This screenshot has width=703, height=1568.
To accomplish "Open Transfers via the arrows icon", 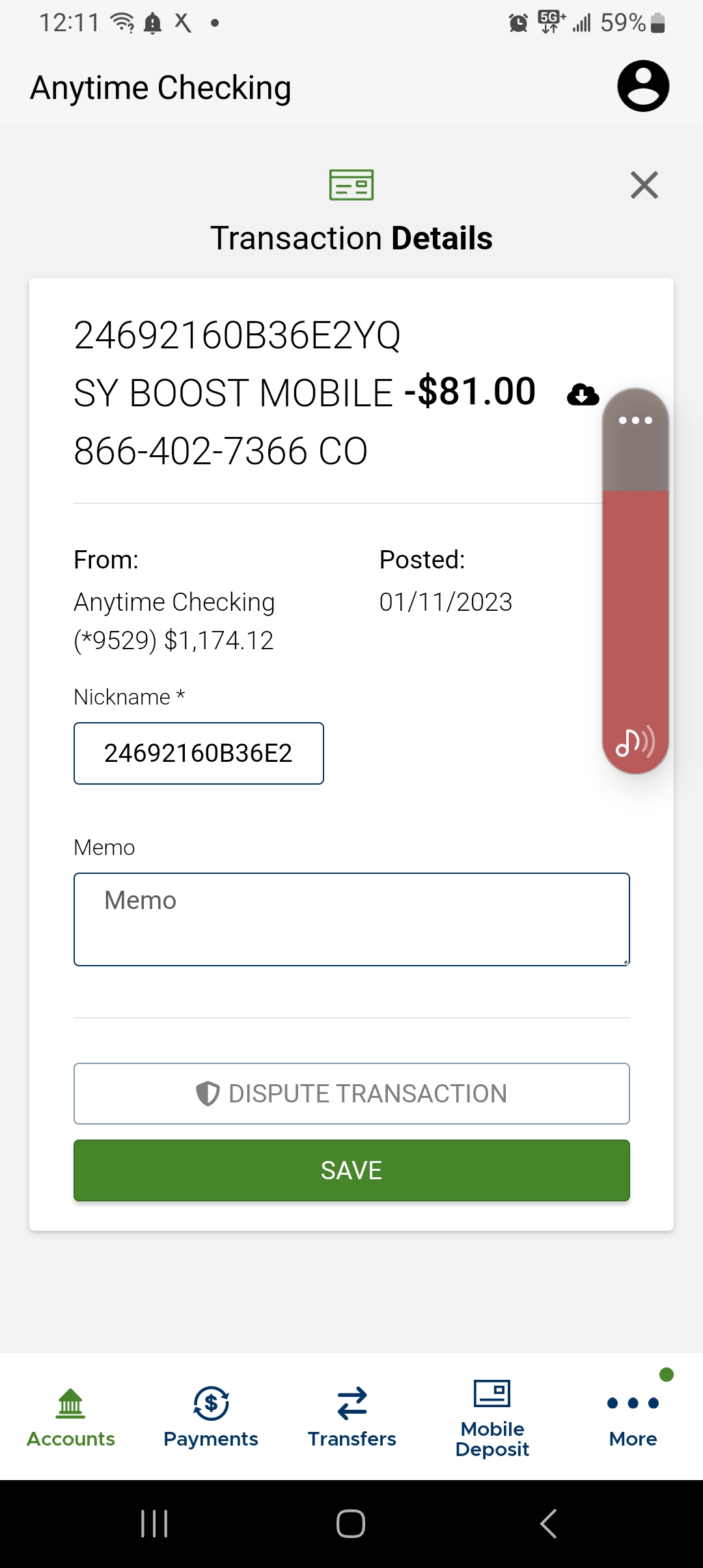I will (x=351, y=1400).
